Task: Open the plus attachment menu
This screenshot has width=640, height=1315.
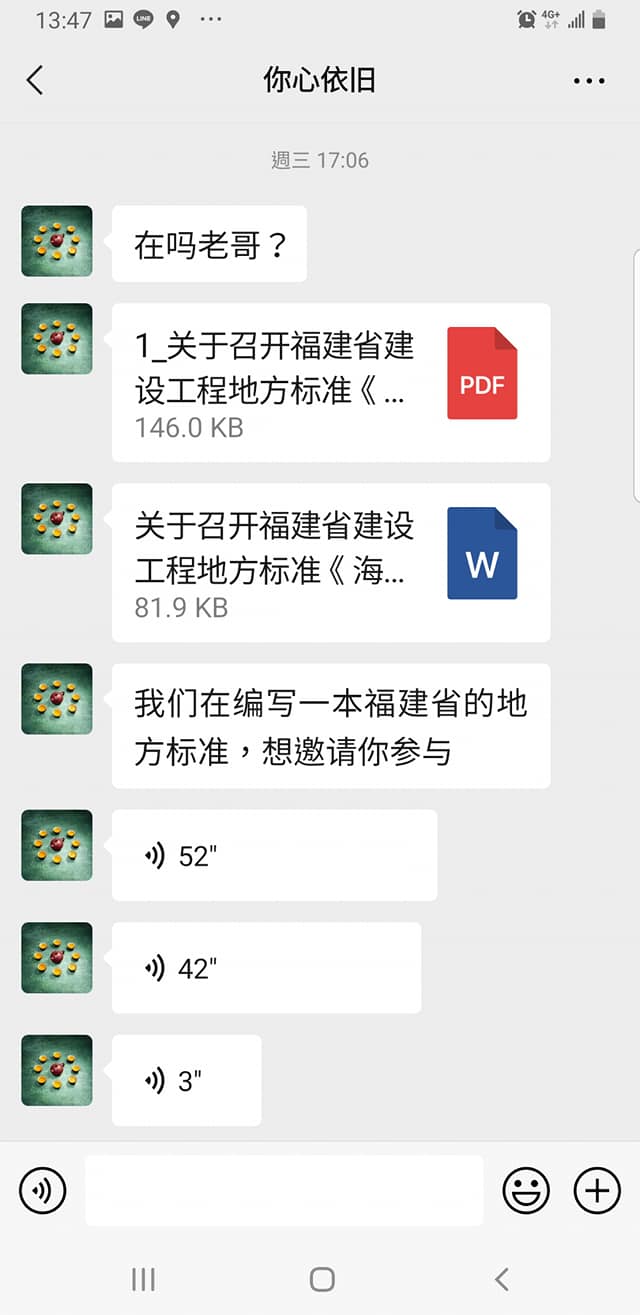Action: point(597,1190)
